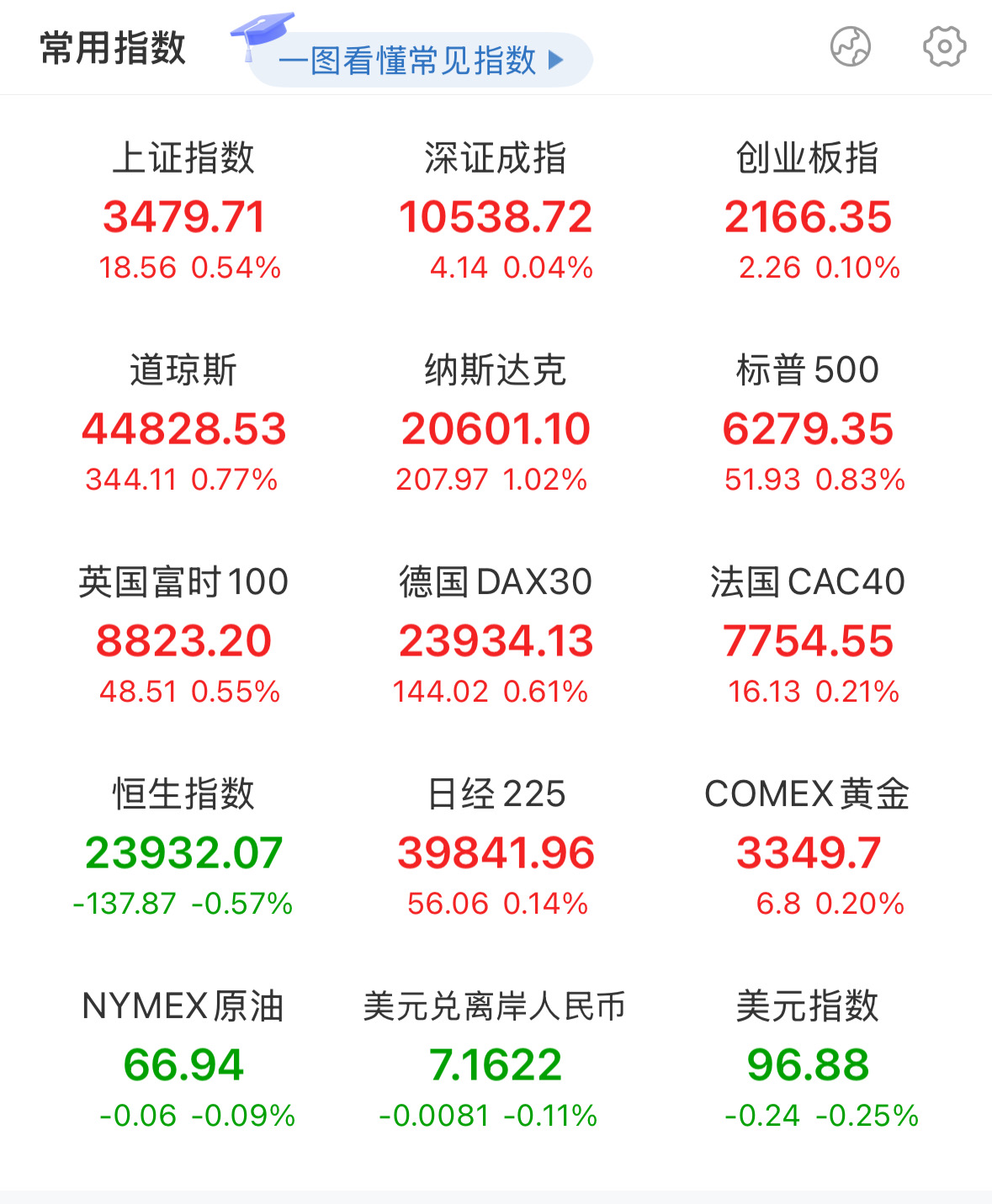View the 深证成指 index tile
Viewport: 992px width, 1204px height.
496,216
